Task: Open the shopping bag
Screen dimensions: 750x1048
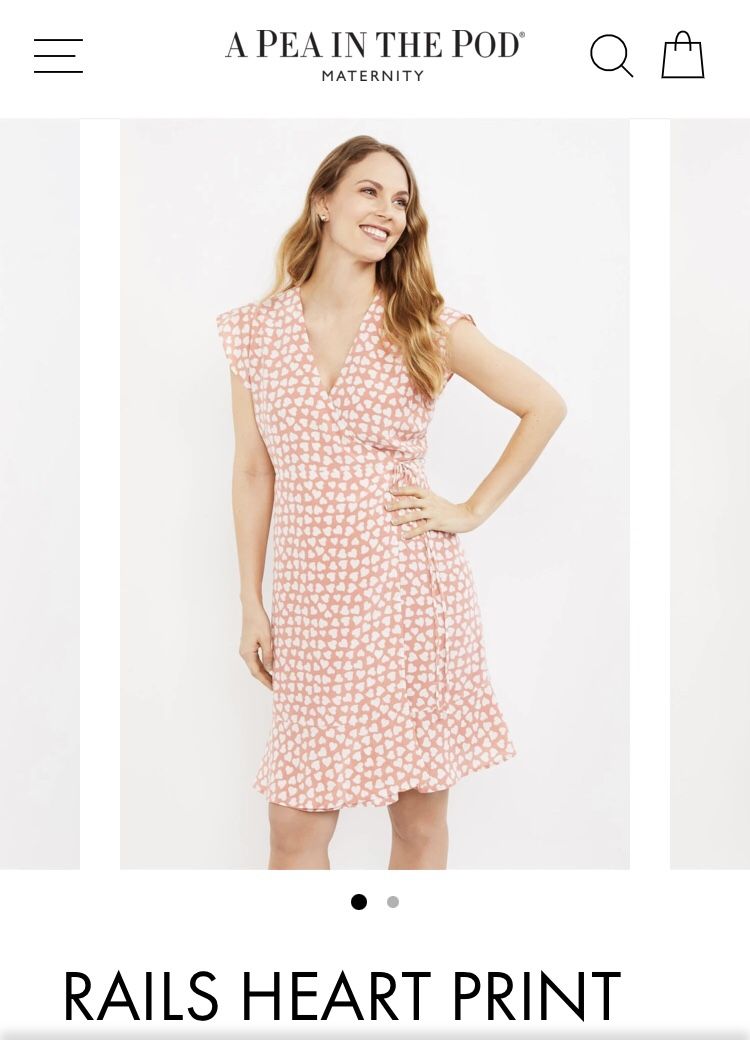Action: pos(683,55)
